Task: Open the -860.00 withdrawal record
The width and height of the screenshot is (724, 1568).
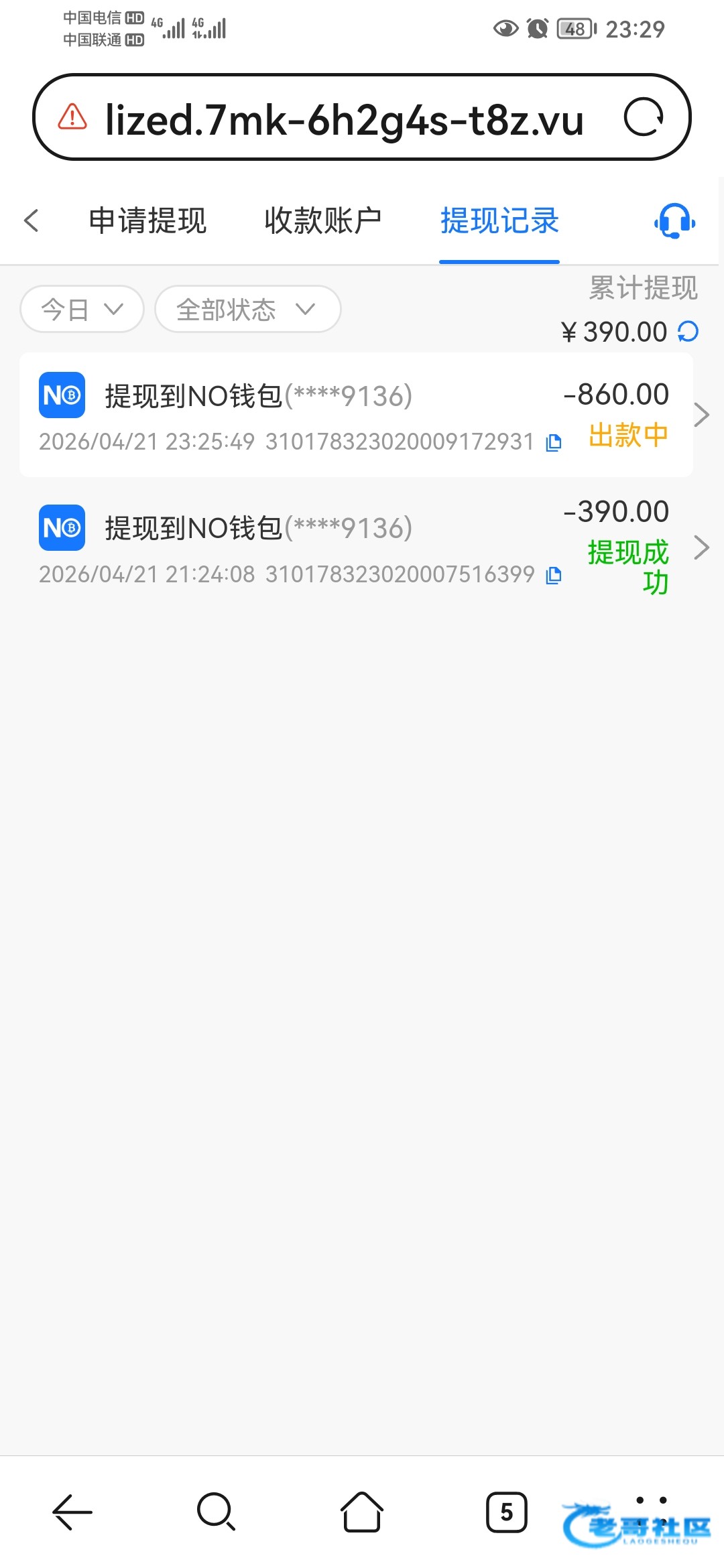Action: [356, 415]
